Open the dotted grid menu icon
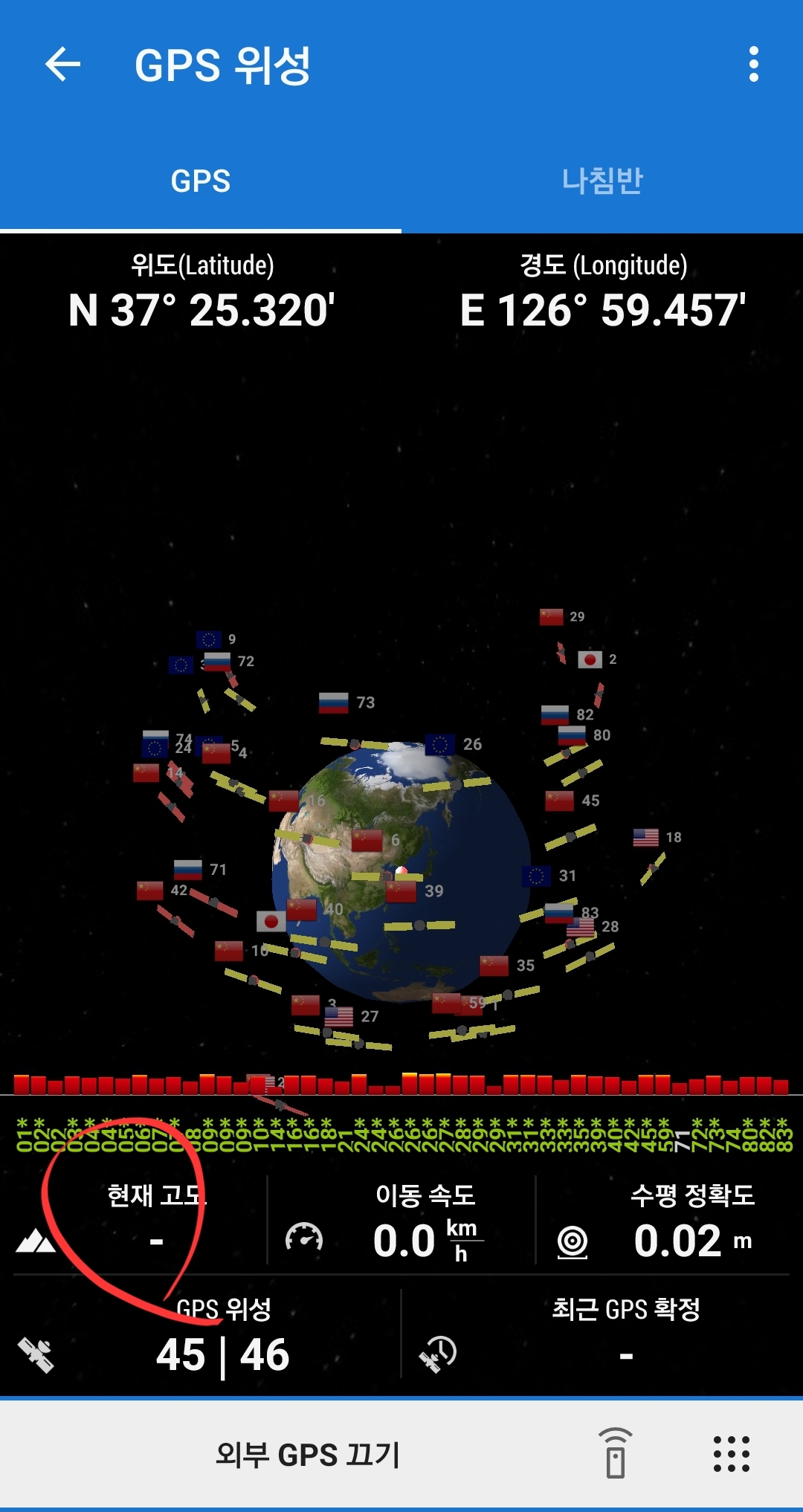The height and width of the screenshot is (1512, 803). 731,1453
